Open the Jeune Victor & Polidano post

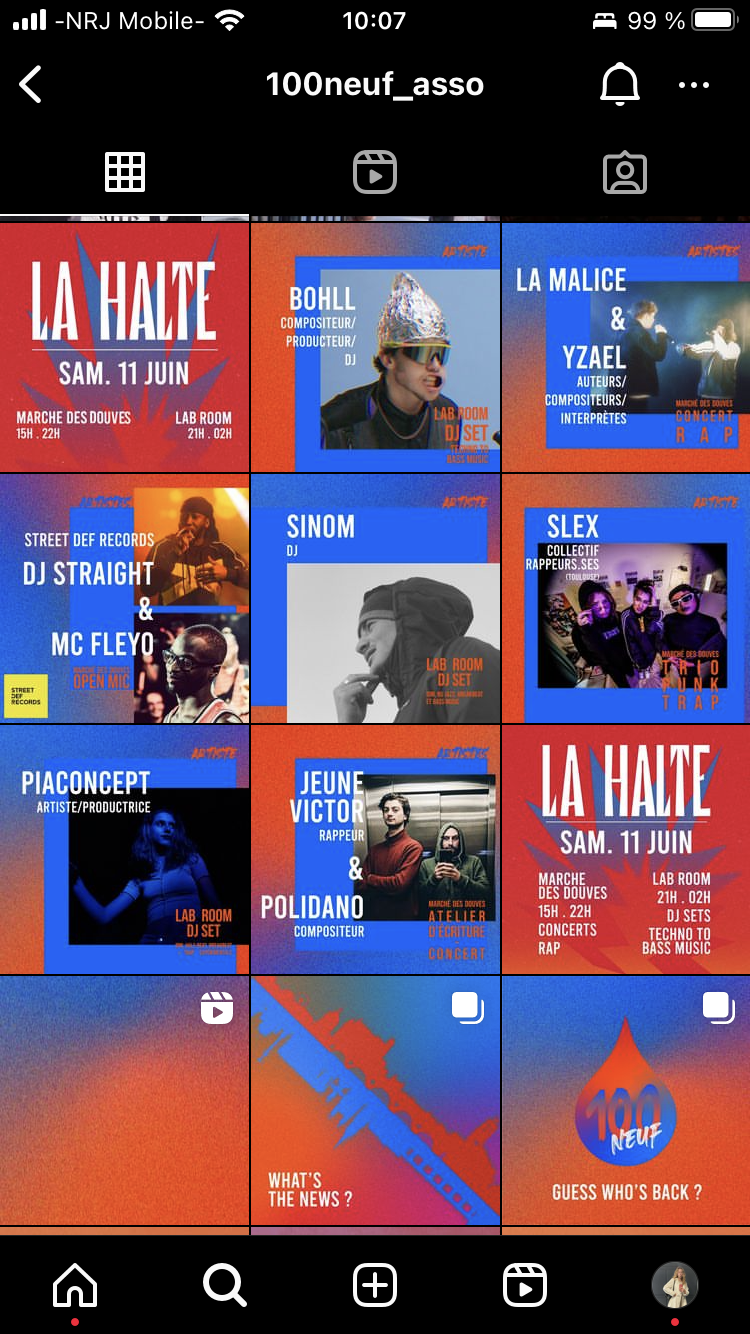pyautogui.click(x=375, y=850)
